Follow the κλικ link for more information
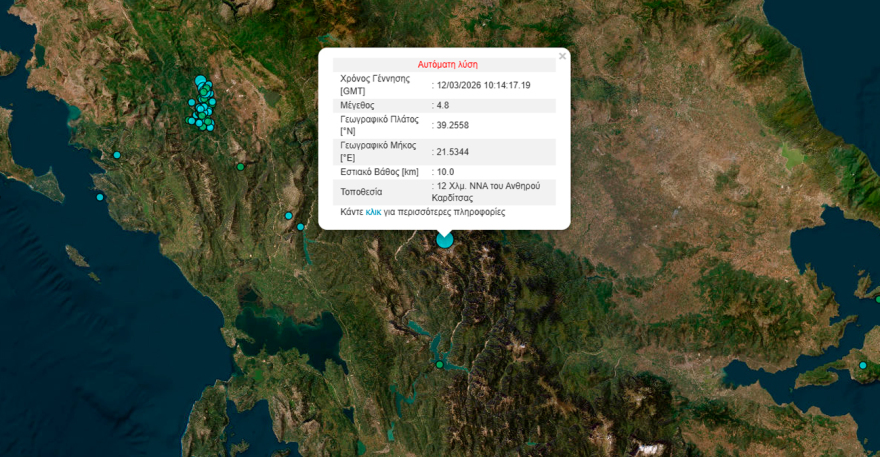 [373, 212]
